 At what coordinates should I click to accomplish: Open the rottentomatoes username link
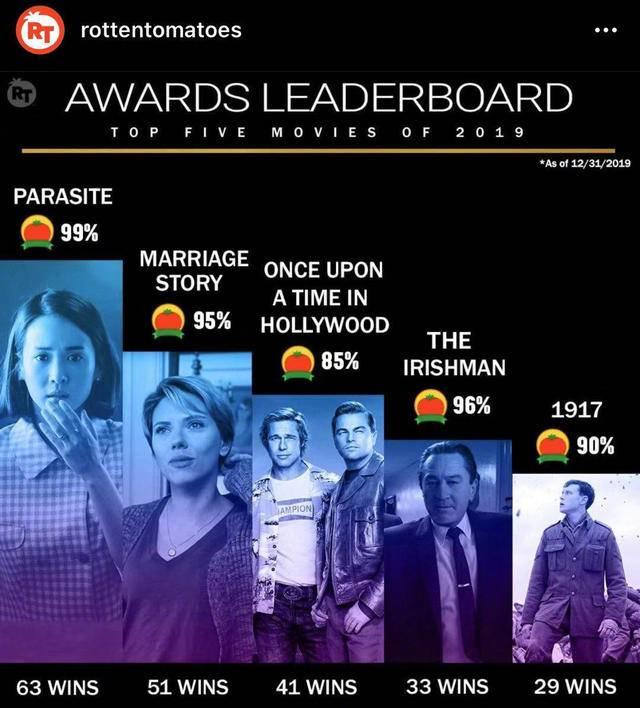pos(160,30)
